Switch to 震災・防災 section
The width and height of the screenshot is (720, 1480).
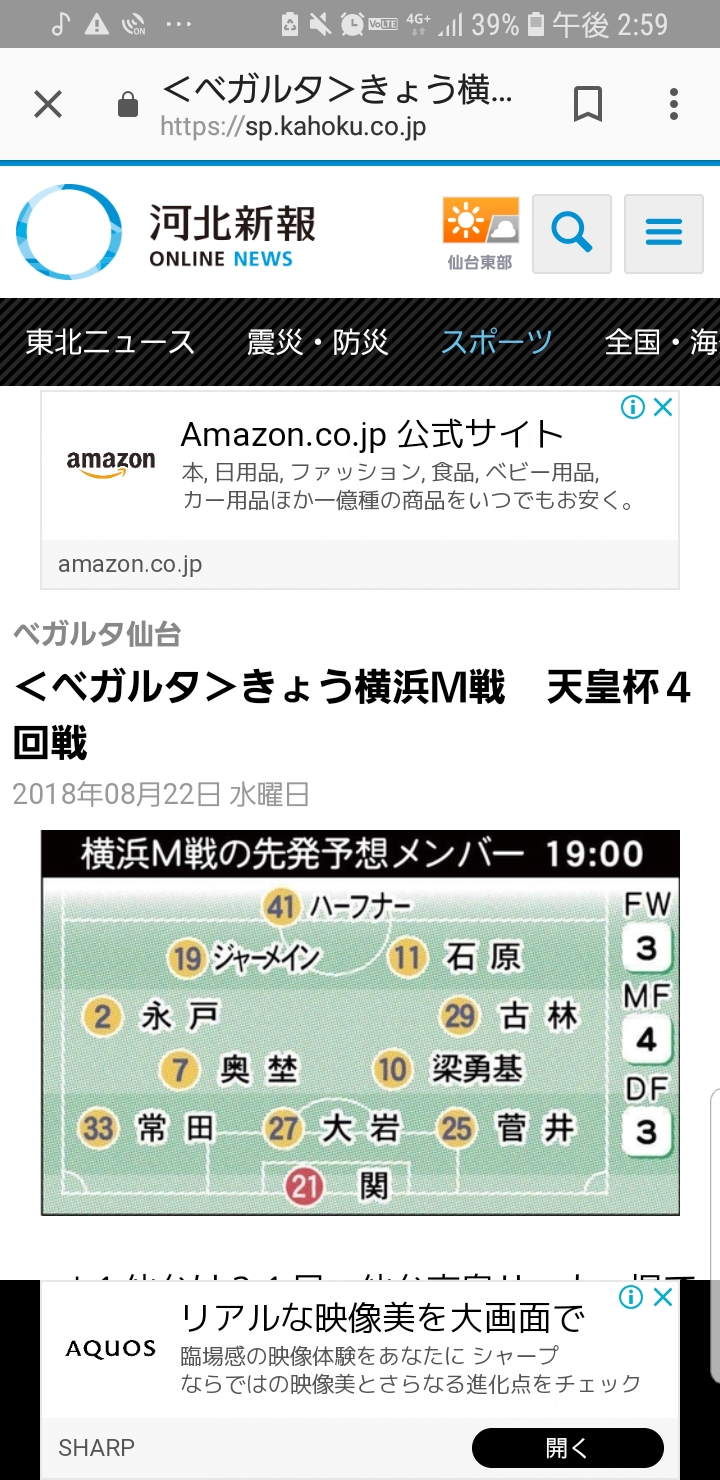tap(318, 342)
